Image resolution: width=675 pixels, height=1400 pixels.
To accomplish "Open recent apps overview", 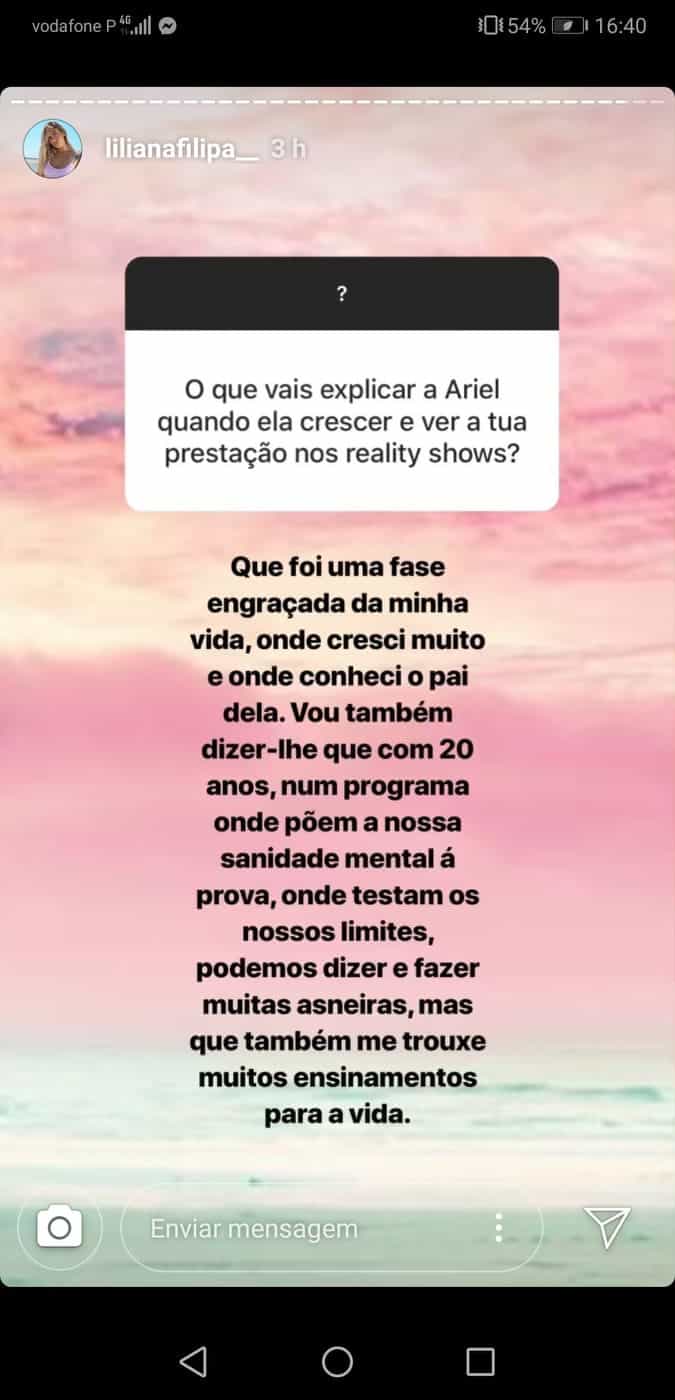I will coord(481,1361).
